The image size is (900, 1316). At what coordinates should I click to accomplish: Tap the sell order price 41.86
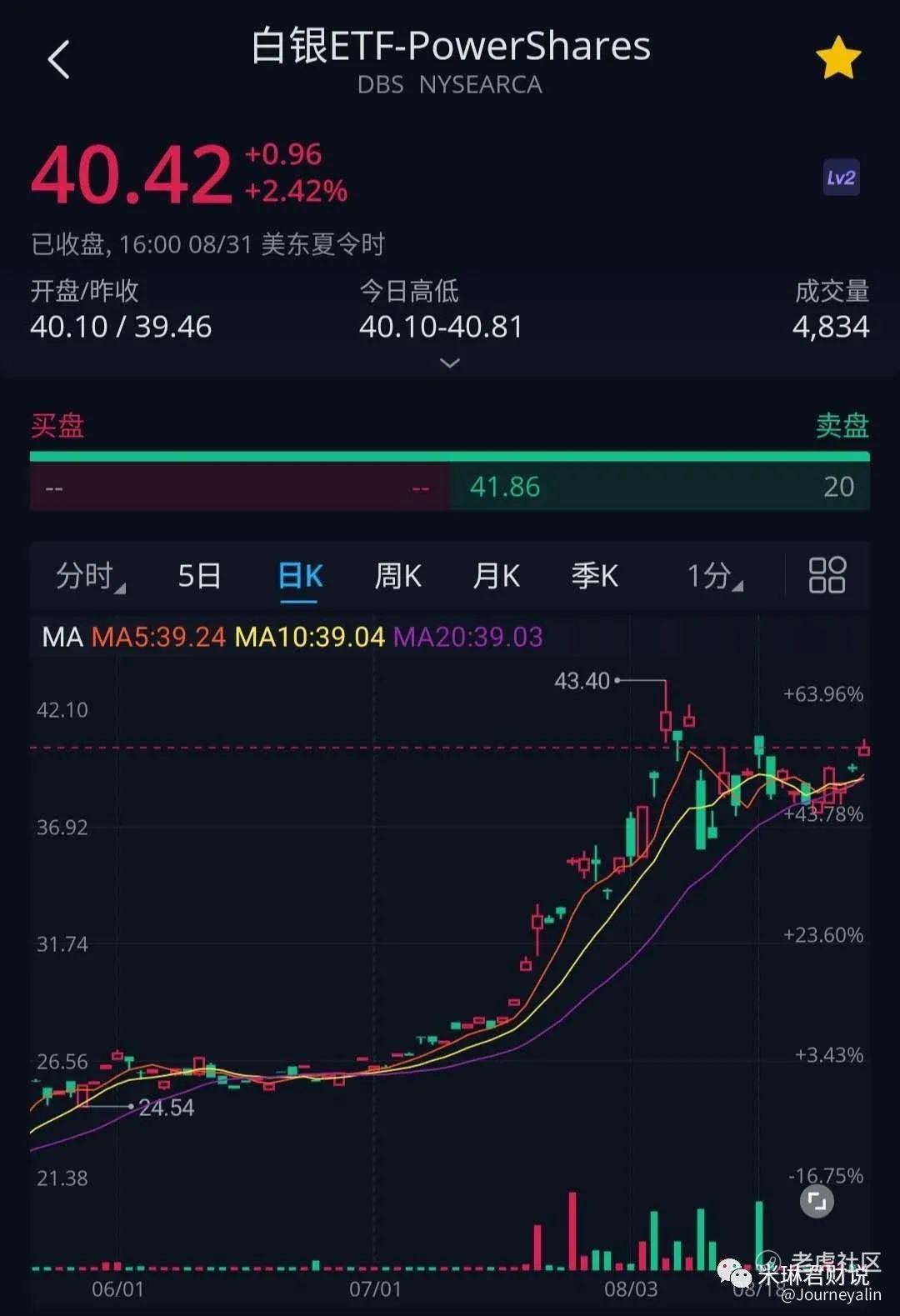coord(504,486)
